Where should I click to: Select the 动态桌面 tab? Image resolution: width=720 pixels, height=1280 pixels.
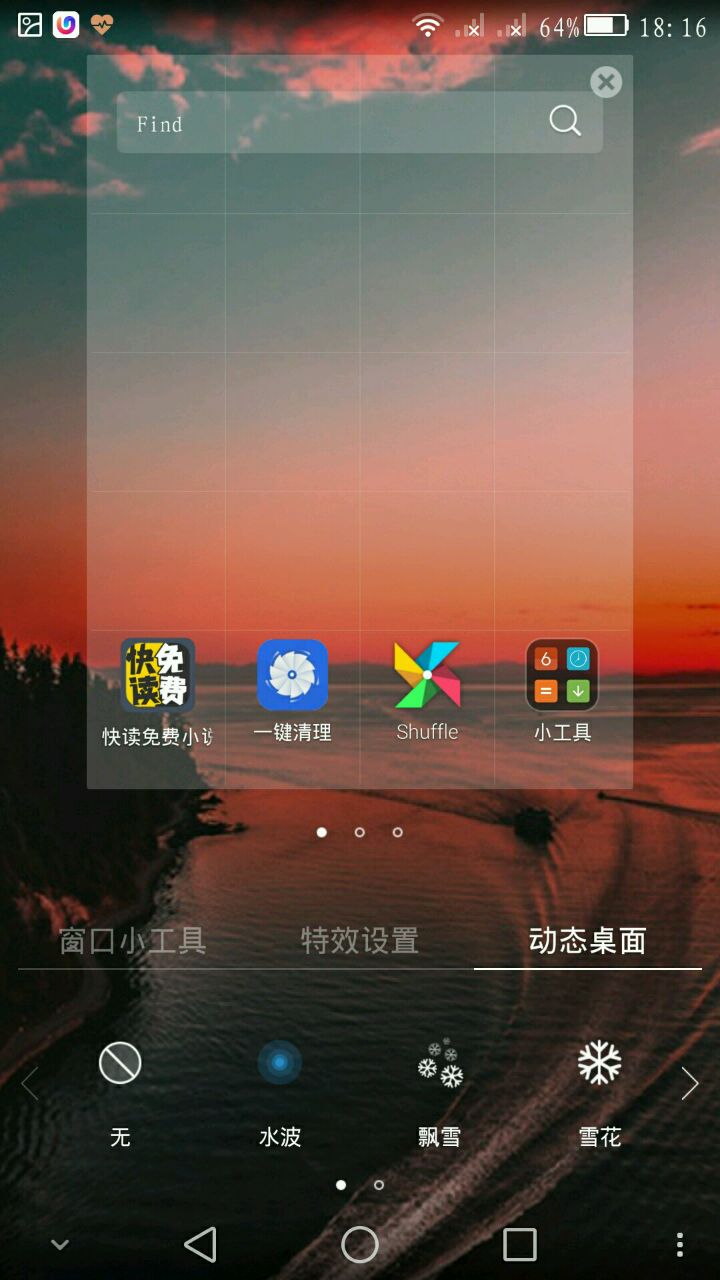pyautogui.click(x=587, y=940)
